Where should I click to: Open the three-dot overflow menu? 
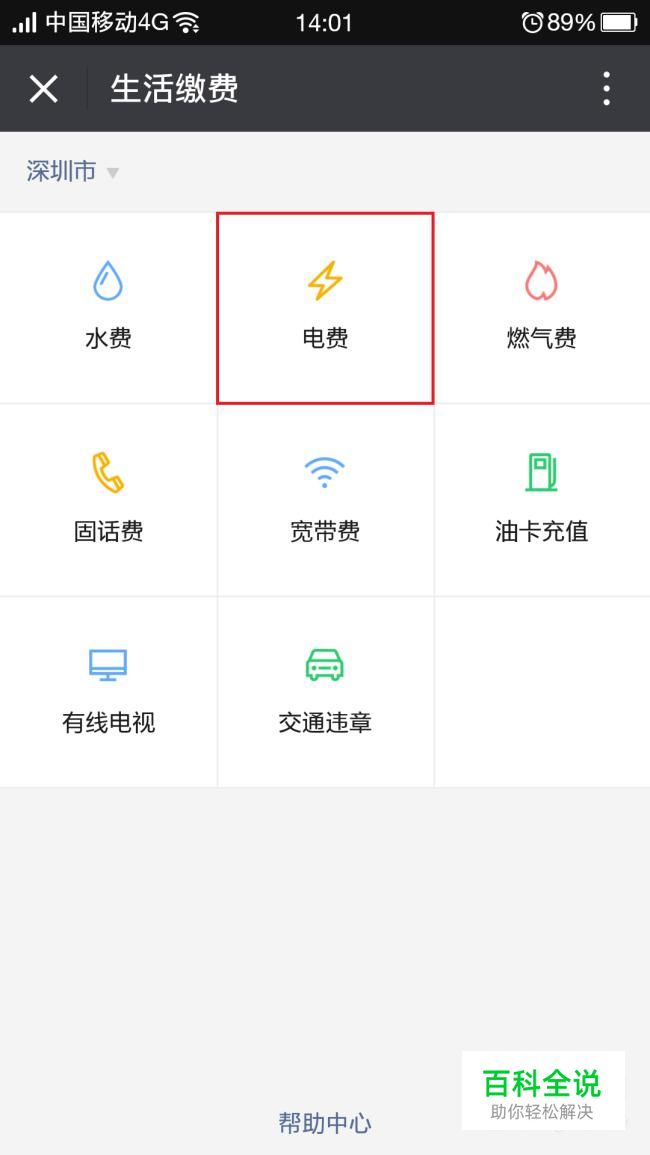606,89
